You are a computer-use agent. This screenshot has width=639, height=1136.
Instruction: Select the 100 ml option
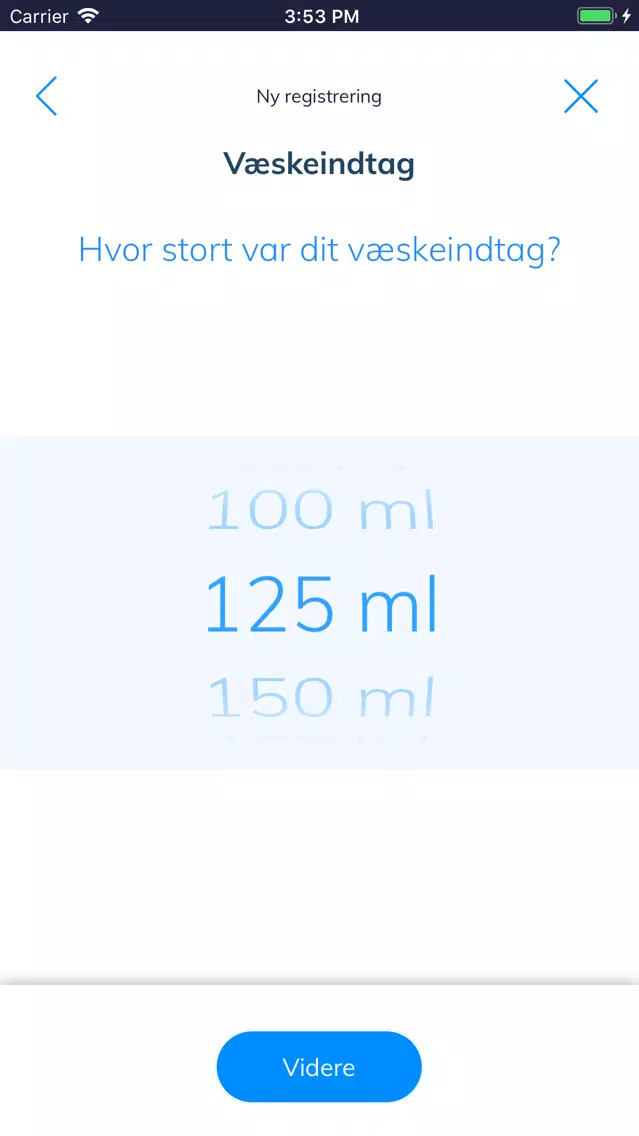tap(320, 510)
